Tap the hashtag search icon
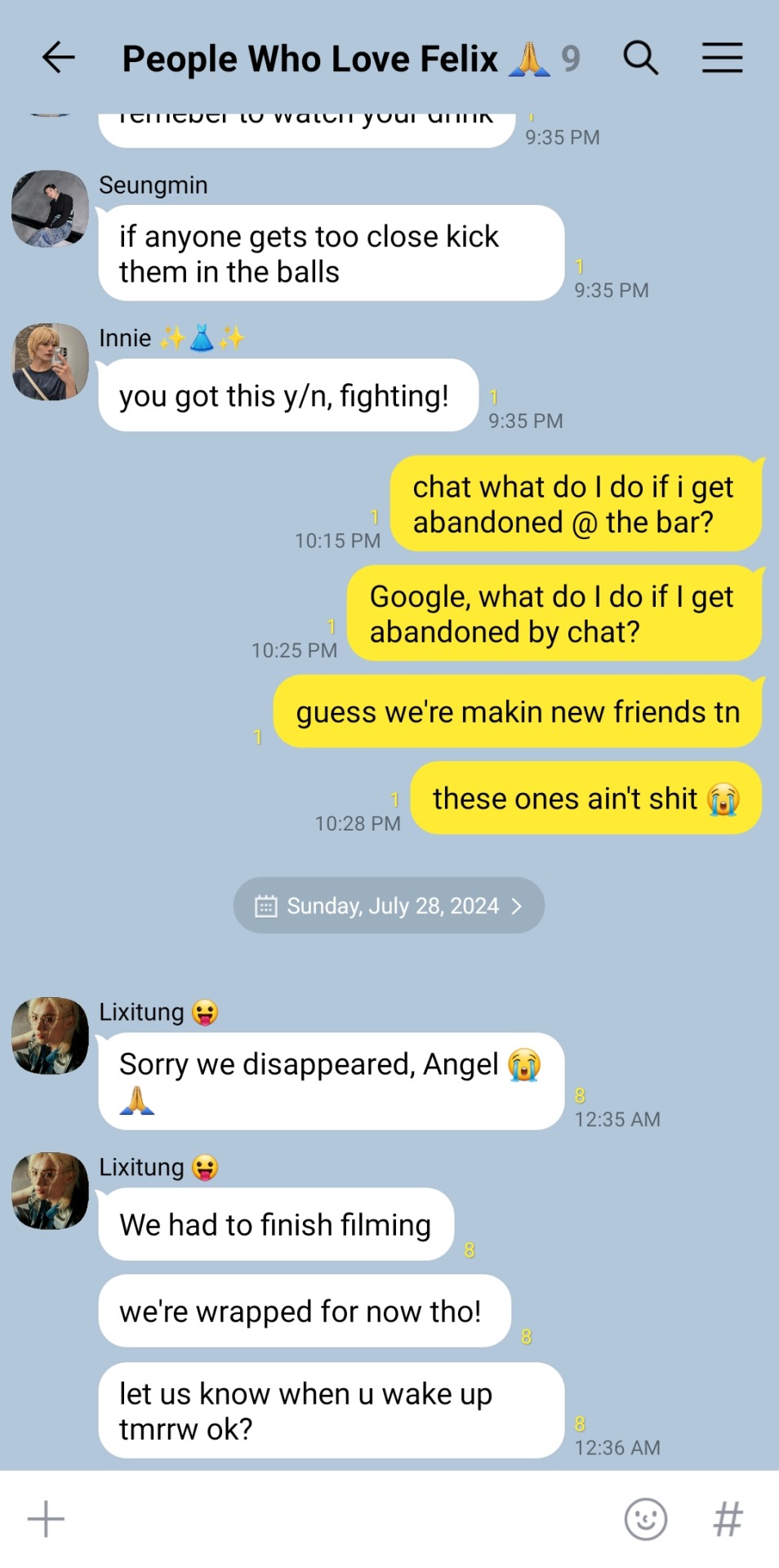 pyautogui.click(x=728, y=1519)
